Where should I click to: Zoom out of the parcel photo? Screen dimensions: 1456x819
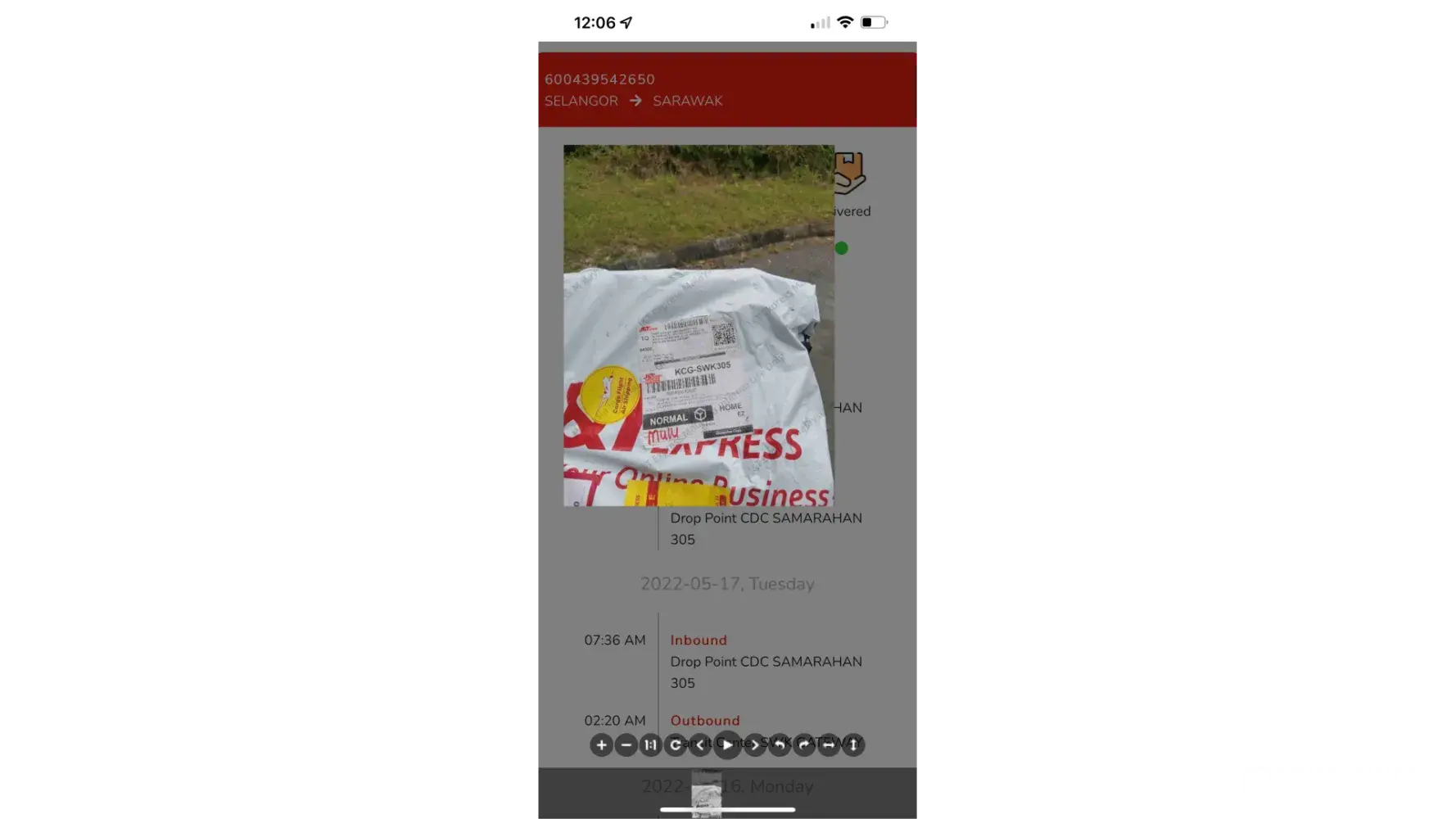[626, 745]
